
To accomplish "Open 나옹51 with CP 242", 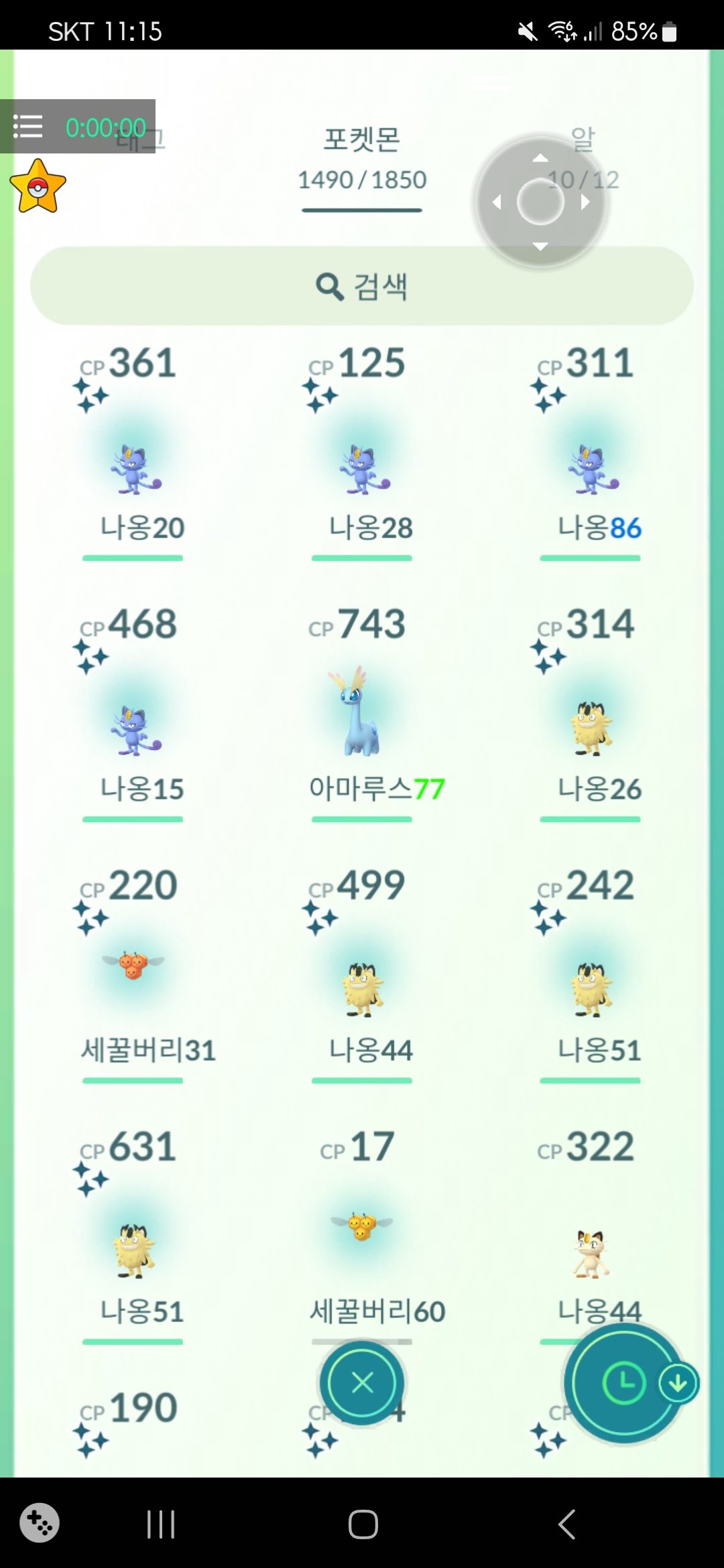I will click(591, 990).
